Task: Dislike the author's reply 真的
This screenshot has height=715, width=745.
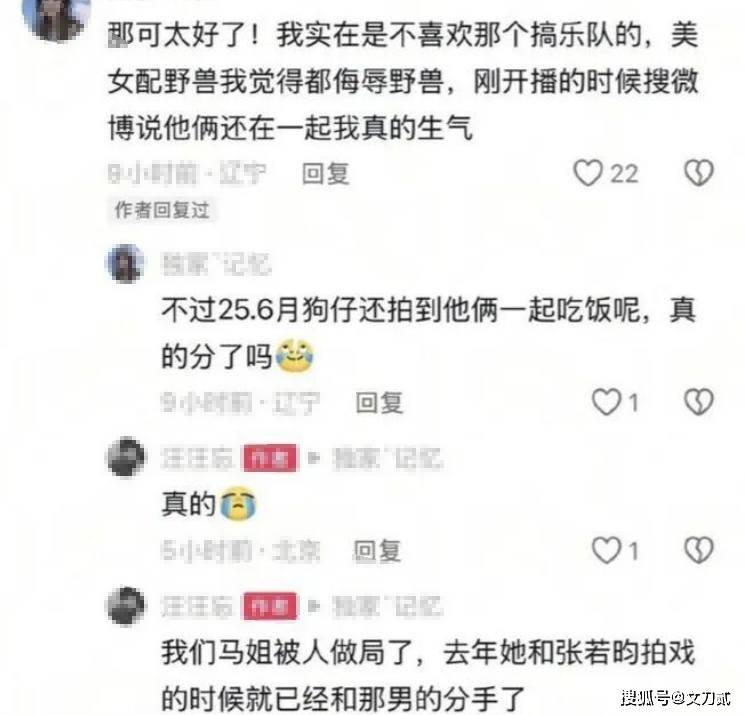Action: [698, 549]
